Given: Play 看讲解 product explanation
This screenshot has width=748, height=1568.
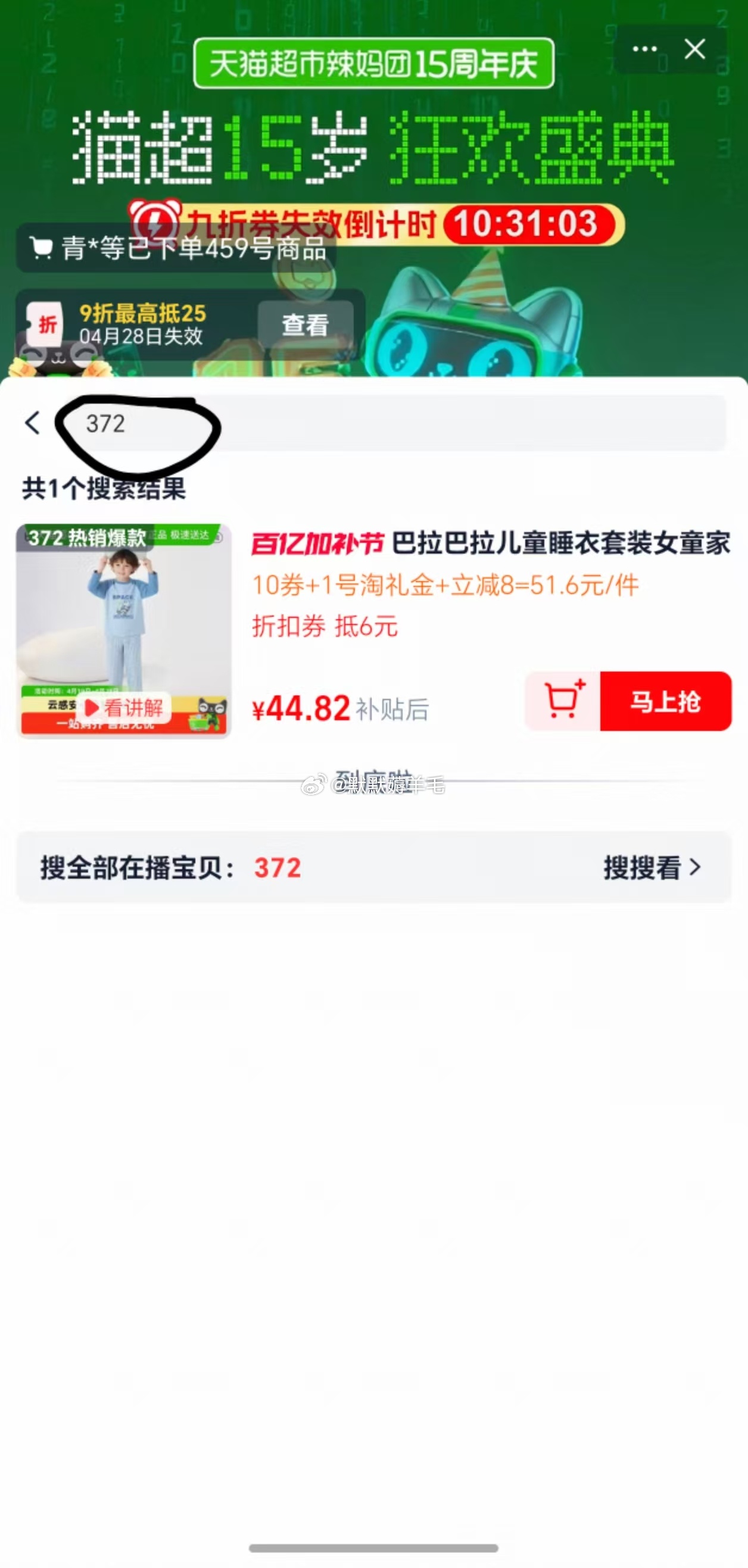Looking at the screenshot, I should tap(124, 707).
